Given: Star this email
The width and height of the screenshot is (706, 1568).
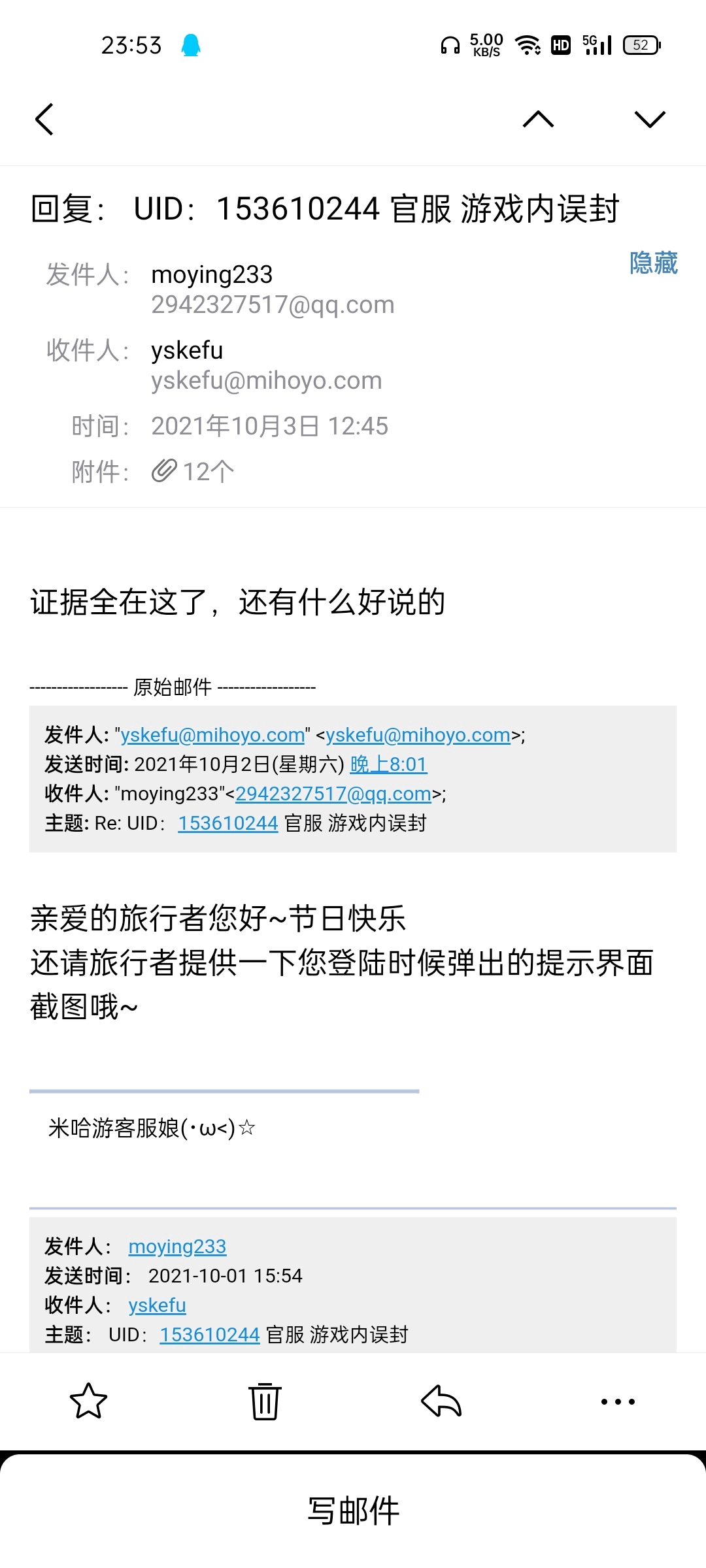Looking at the screenshot, I should pos(88,1401).
